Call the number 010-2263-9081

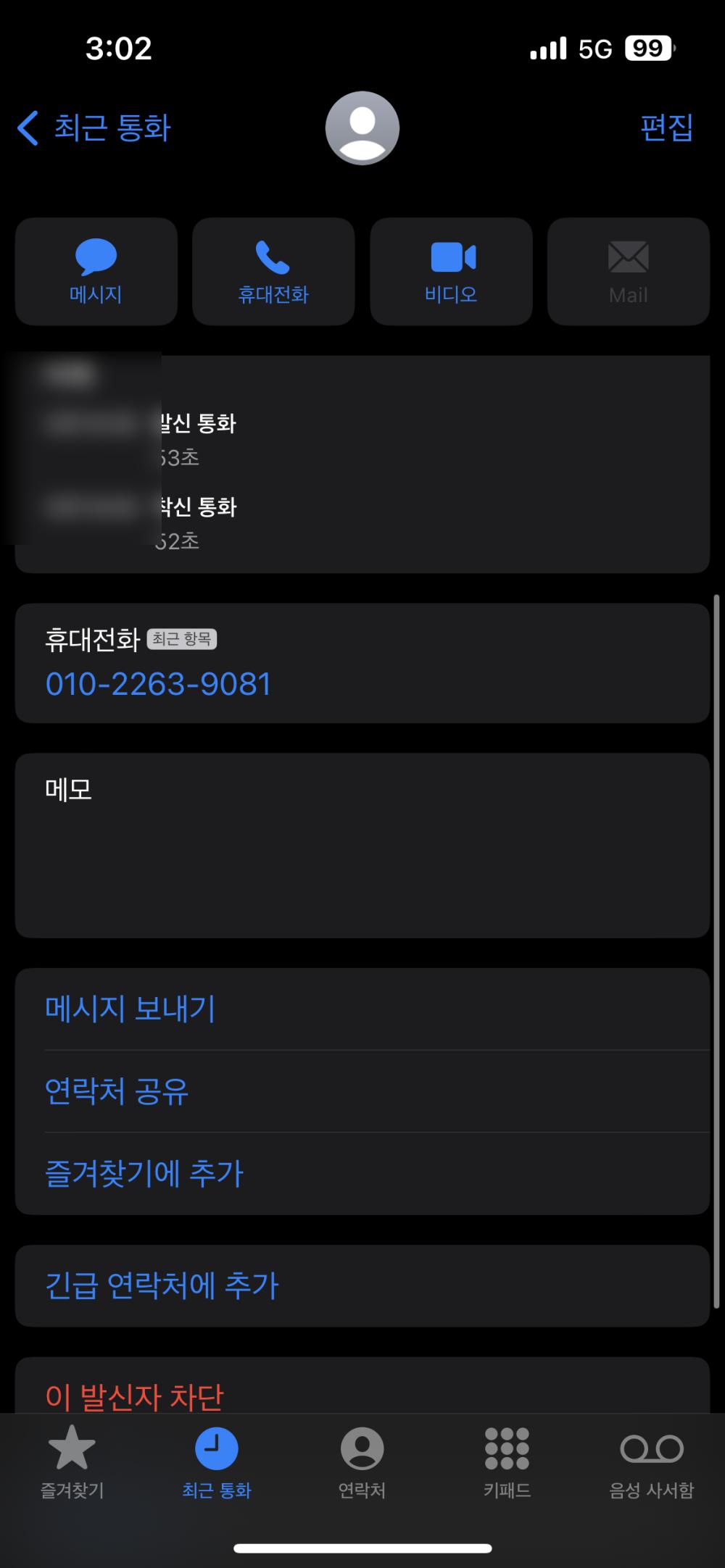point(158,684)
